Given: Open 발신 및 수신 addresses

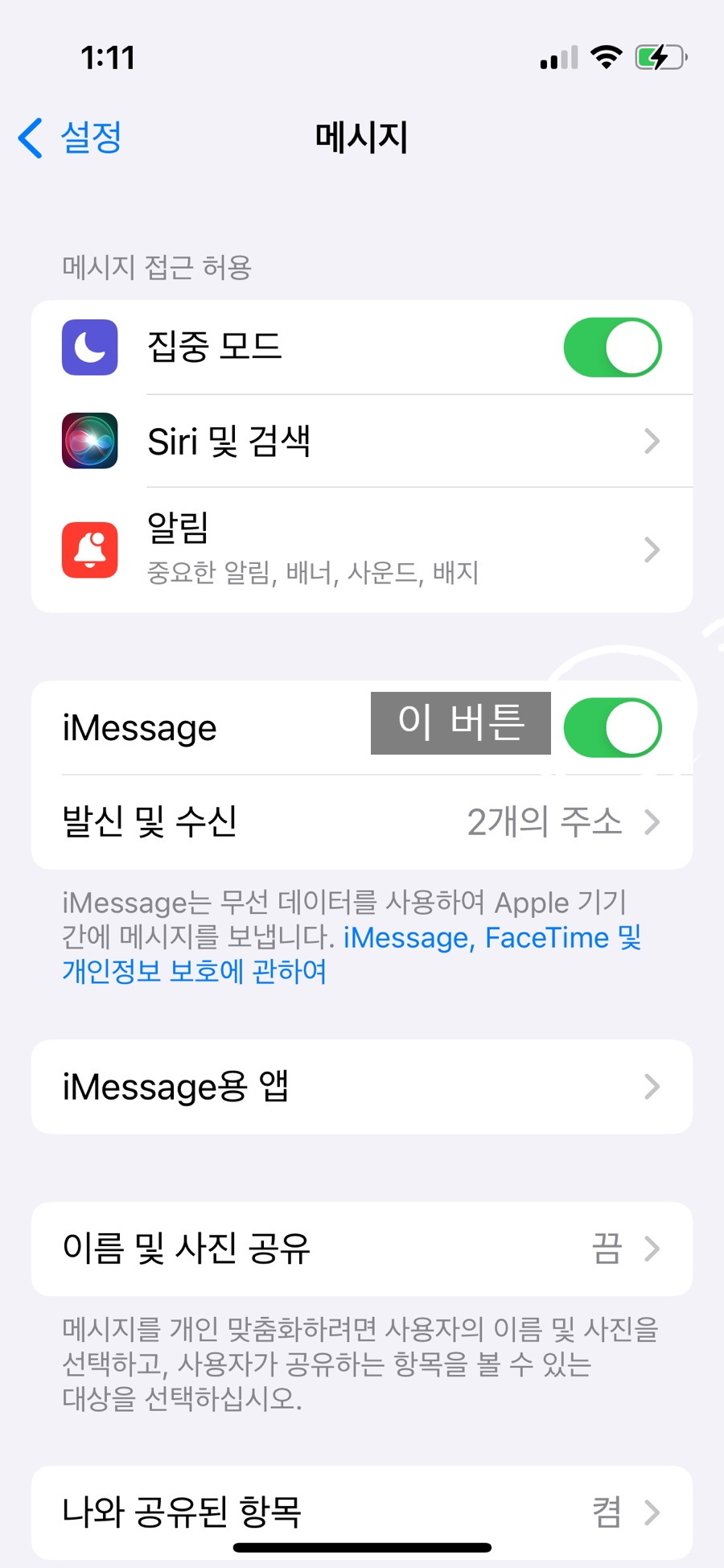Looking at the screenshot, I should click(362, 822).
